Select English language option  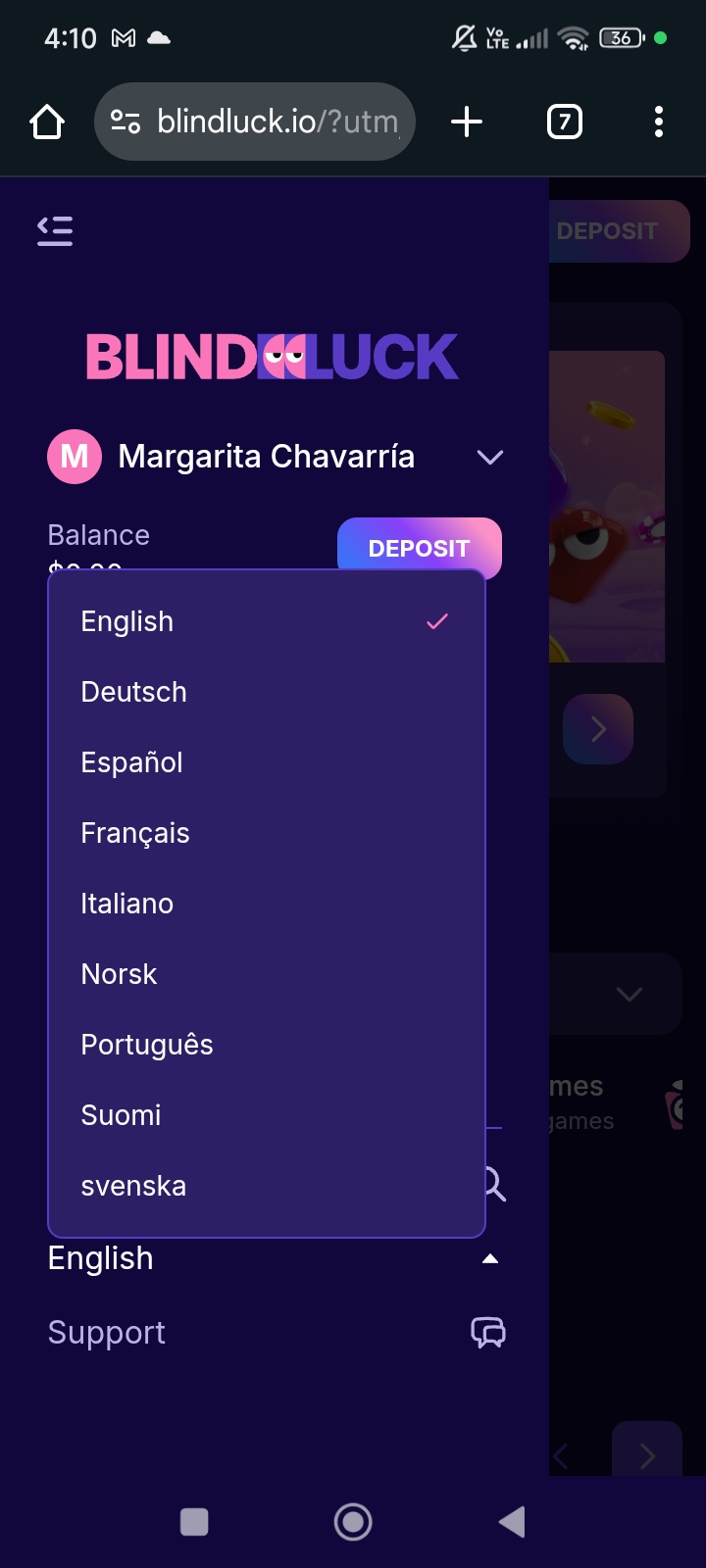tap(127, 621)
